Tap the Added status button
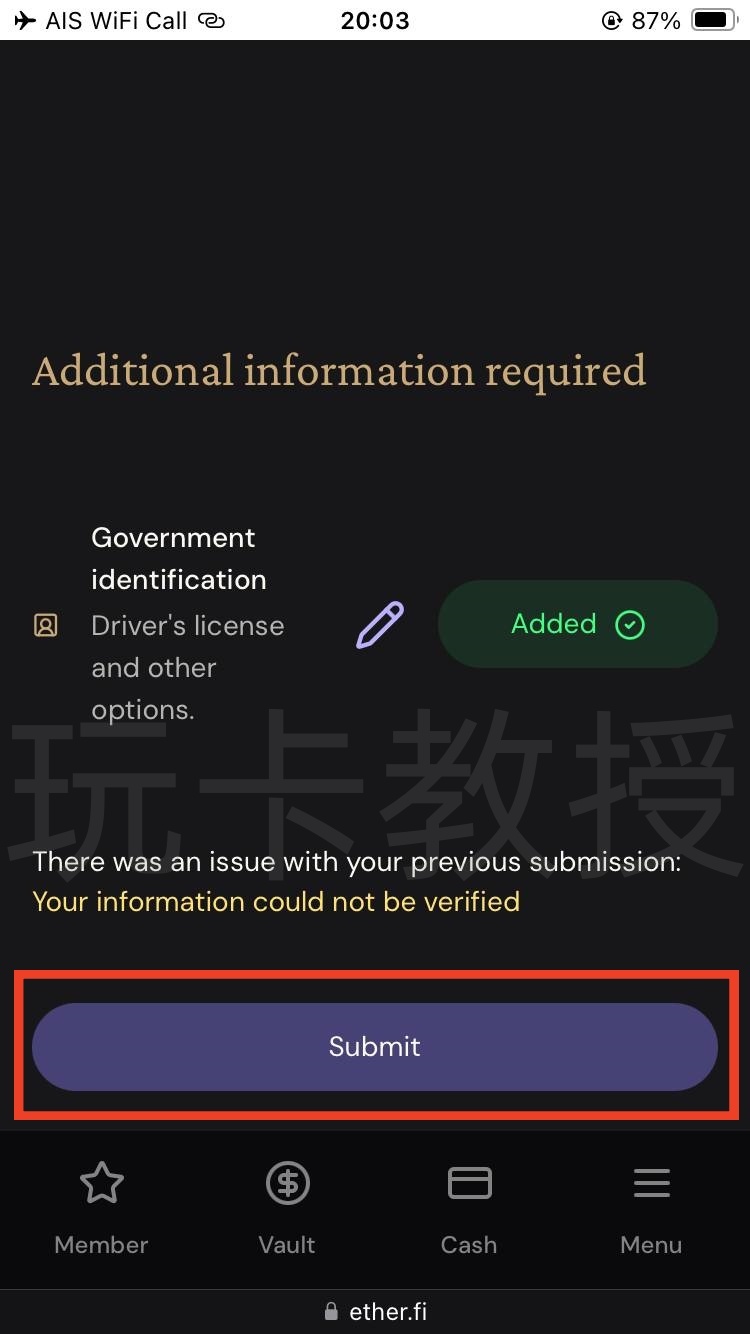Viewport: 750px width, 1334px height. pyautogui.click(x=577, y=624)
